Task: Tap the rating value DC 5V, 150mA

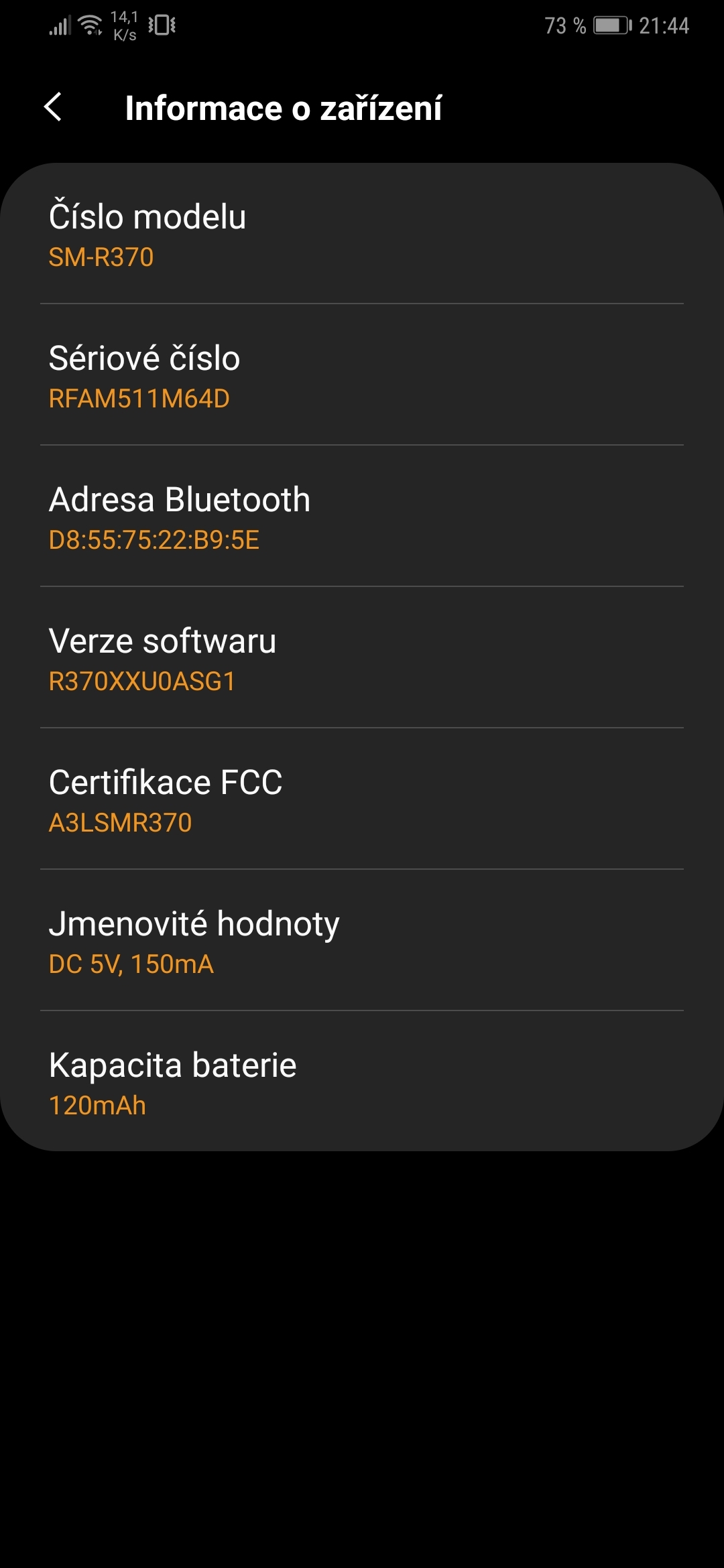Action: click(132, 964)
